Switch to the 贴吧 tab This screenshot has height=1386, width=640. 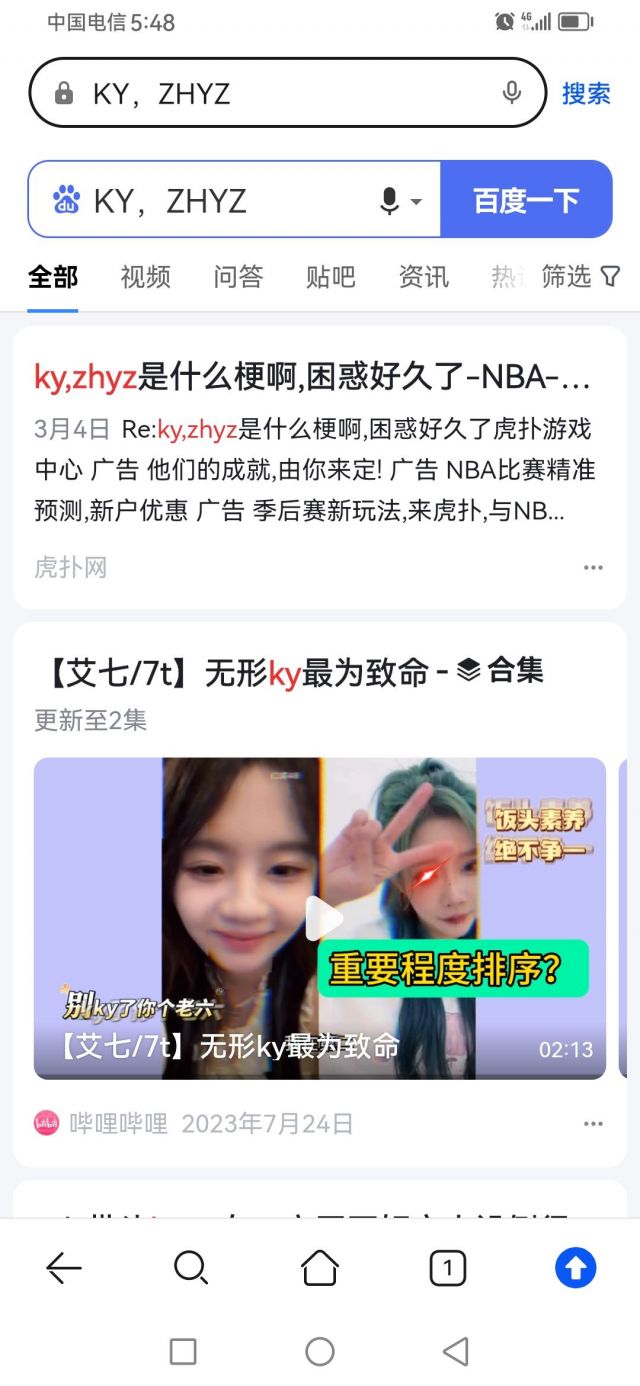click(331, 277)
